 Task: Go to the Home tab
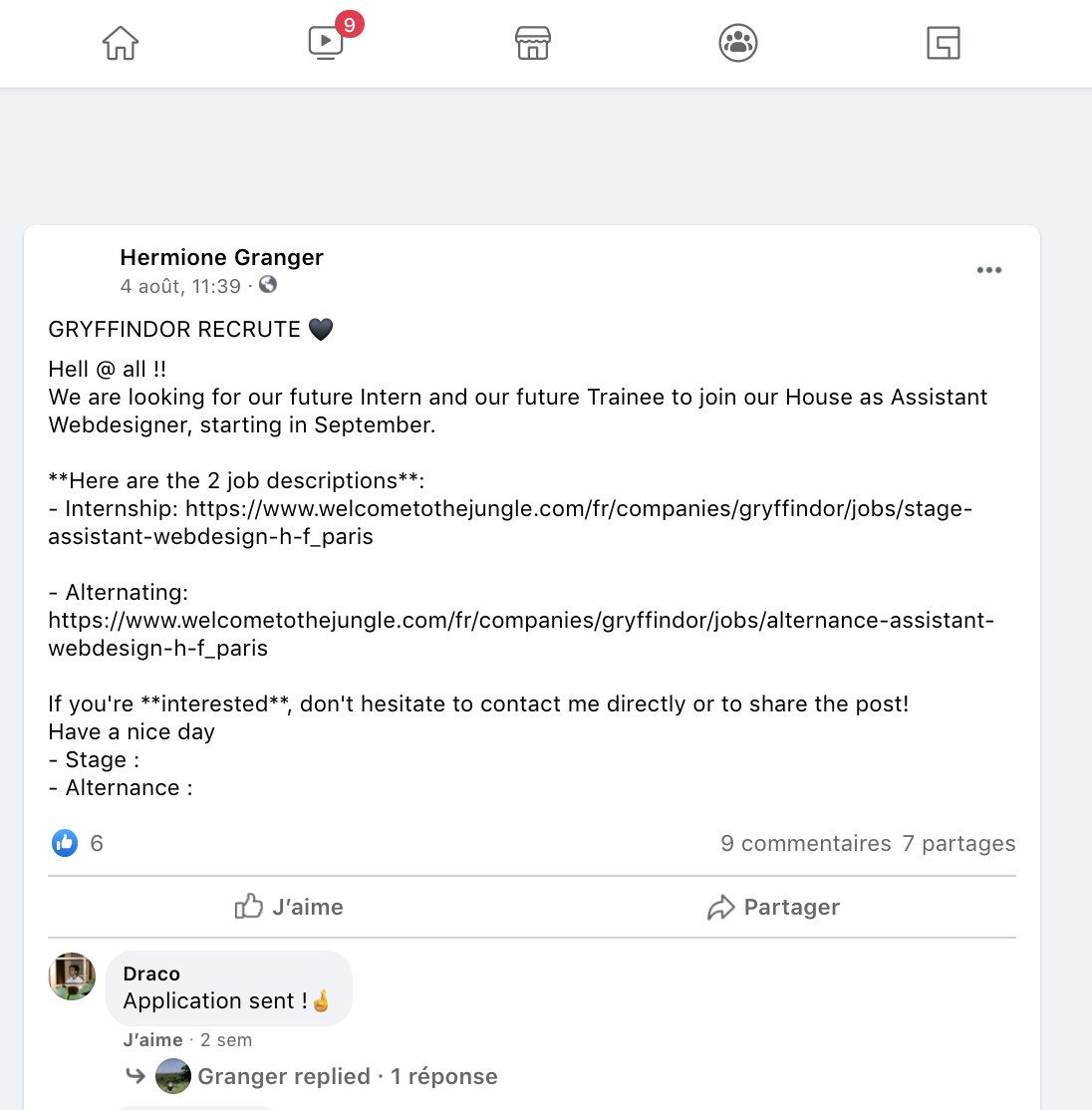pos(121,44)
